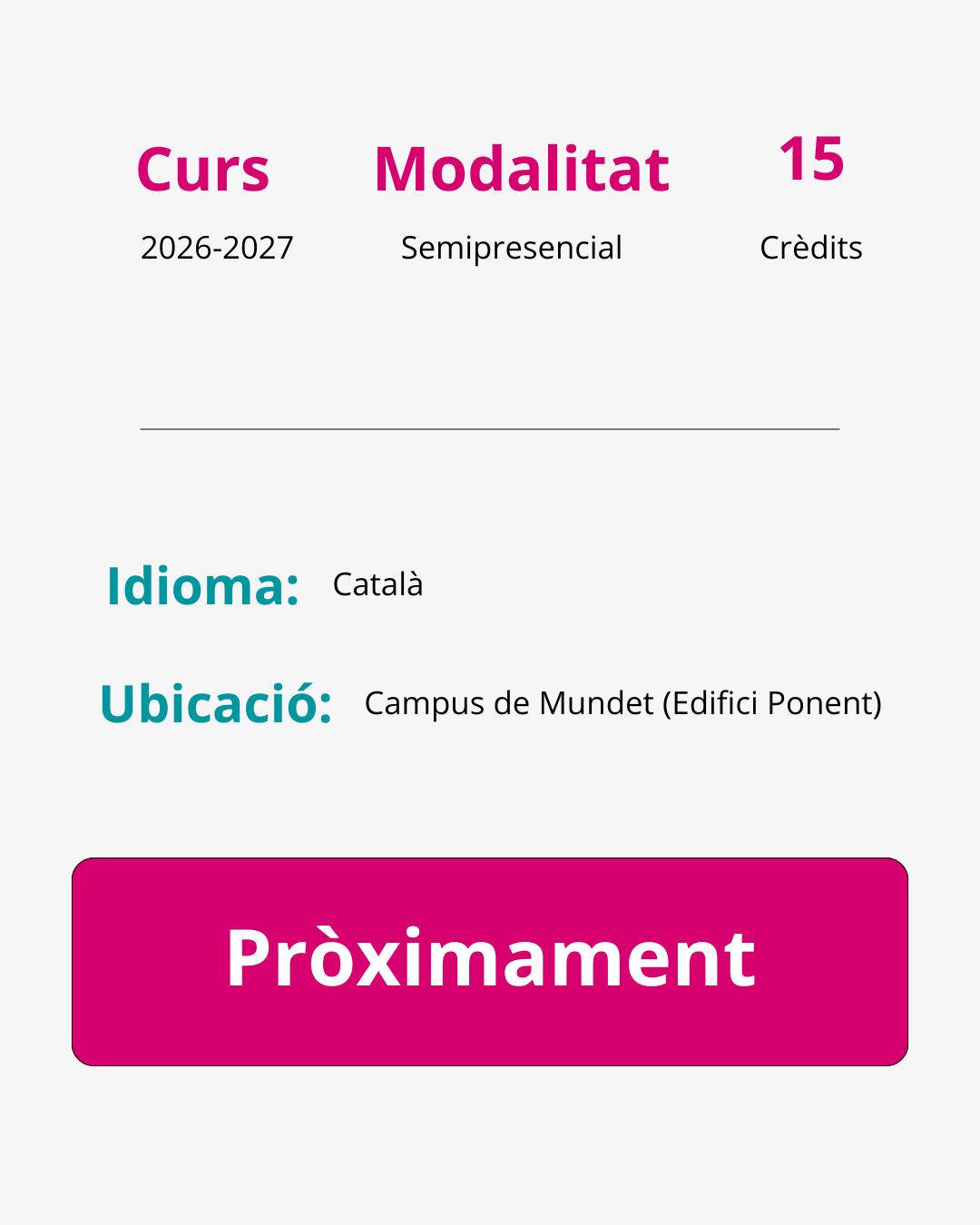Select the Curs heading
The width and height of the screenshot is (980, 1225).
coord(202,169)
